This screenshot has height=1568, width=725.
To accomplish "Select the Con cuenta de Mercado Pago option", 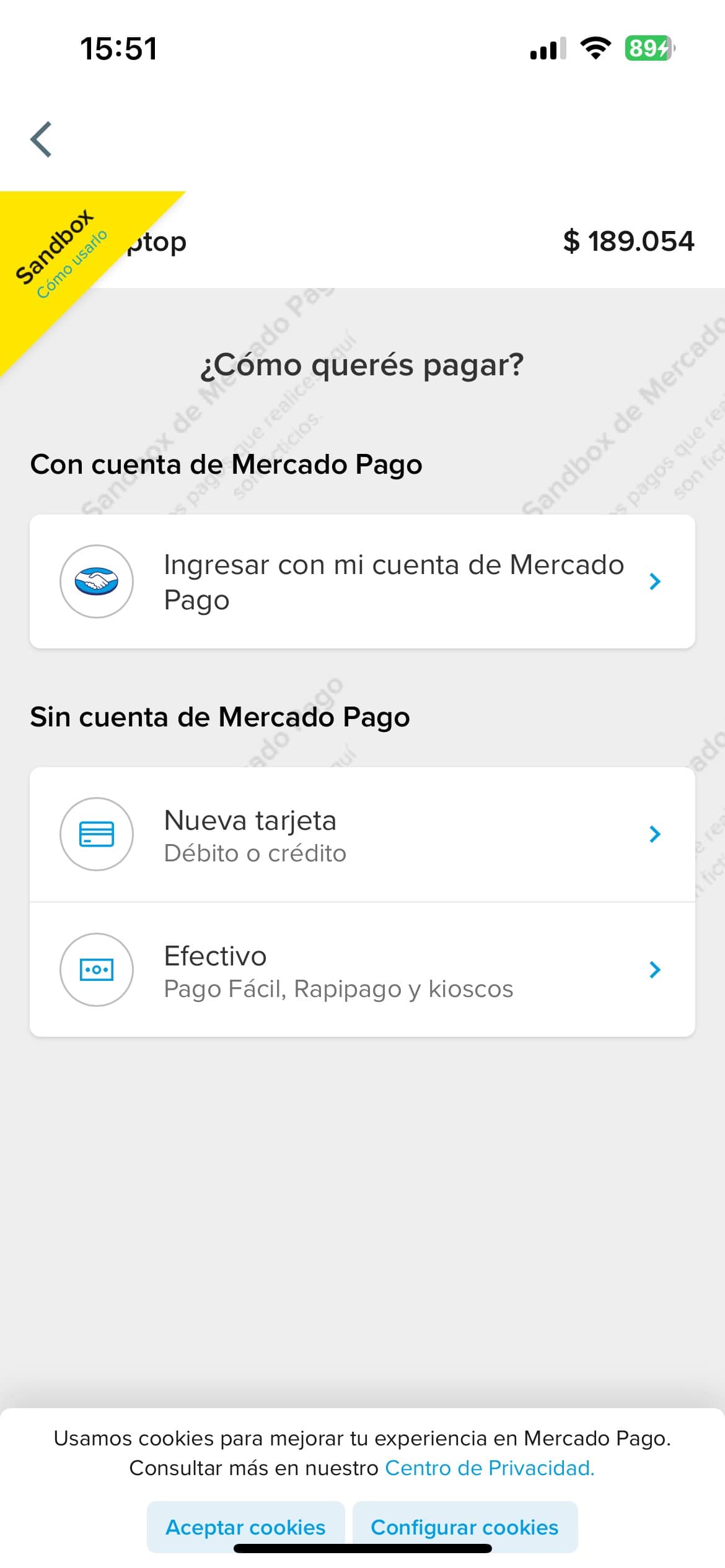I will (362, 581).
